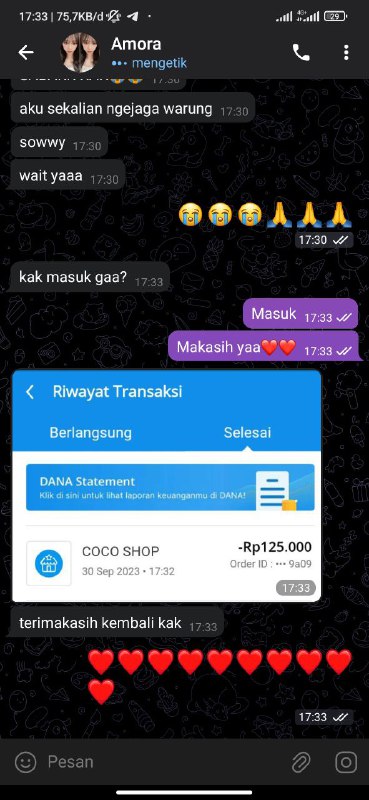Image resolution: width=369 pixels, height=800 pixels.
Task: Go back from the Amora chat
Action: click(x=26, y=52)
